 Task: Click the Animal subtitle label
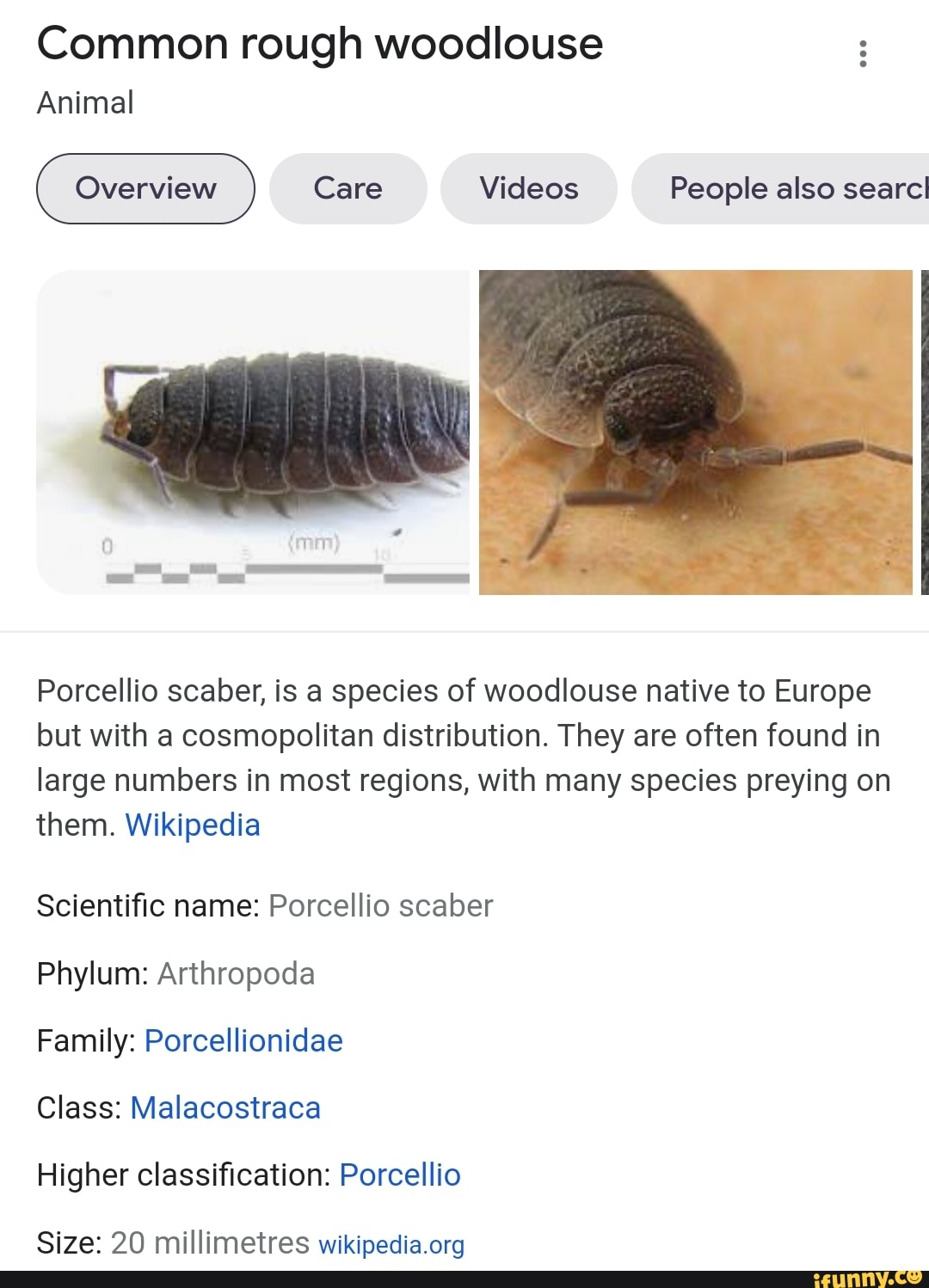click(84, 101)
